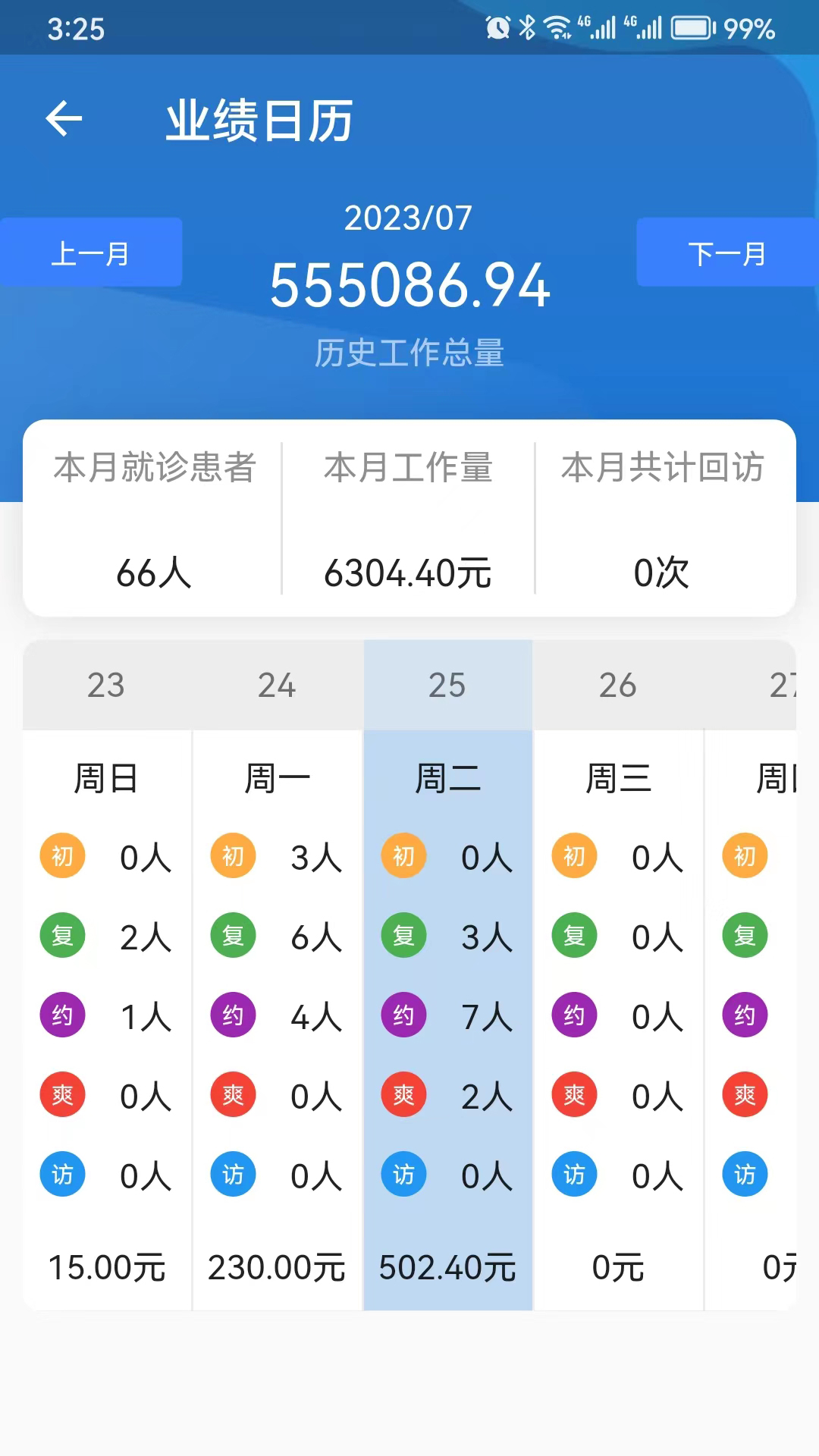Click the orange 初 icon in 周二 column
819x1456 pixels.
pyautogui.click(x=403, y=855)
